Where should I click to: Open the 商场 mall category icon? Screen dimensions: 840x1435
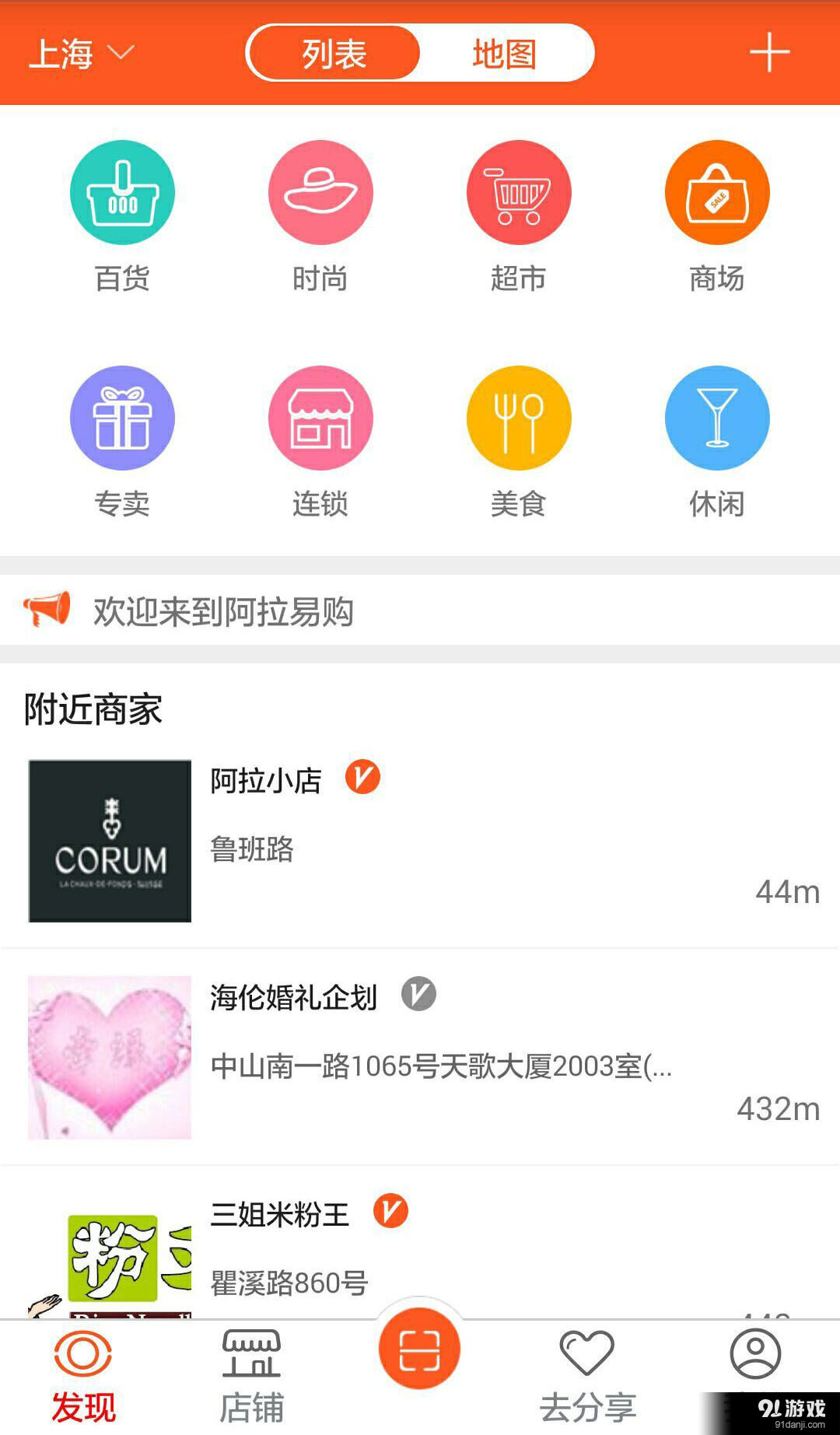coord(717,192)
